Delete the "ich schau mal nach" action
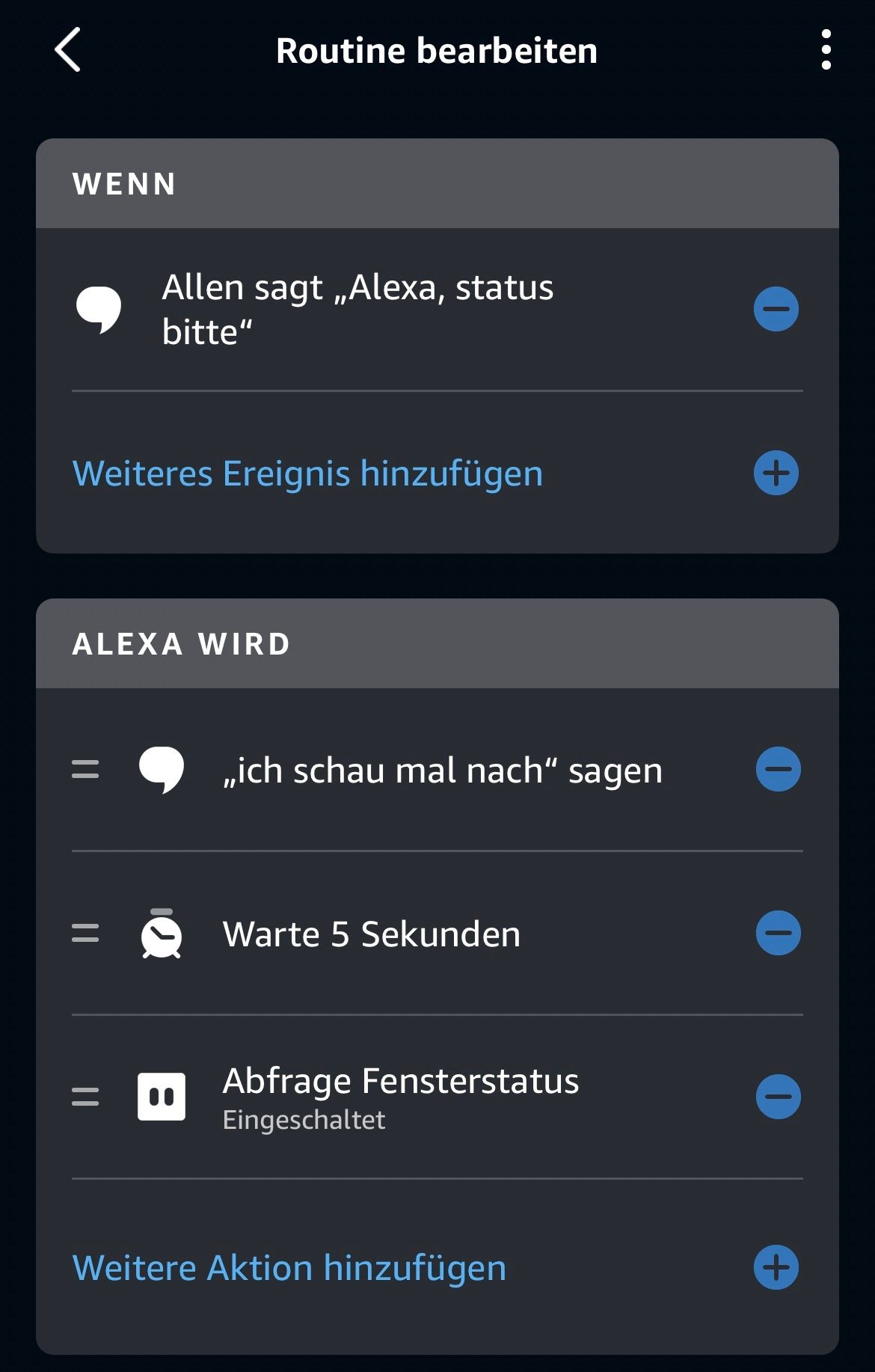875x1372 pixels. coord(778,769)
